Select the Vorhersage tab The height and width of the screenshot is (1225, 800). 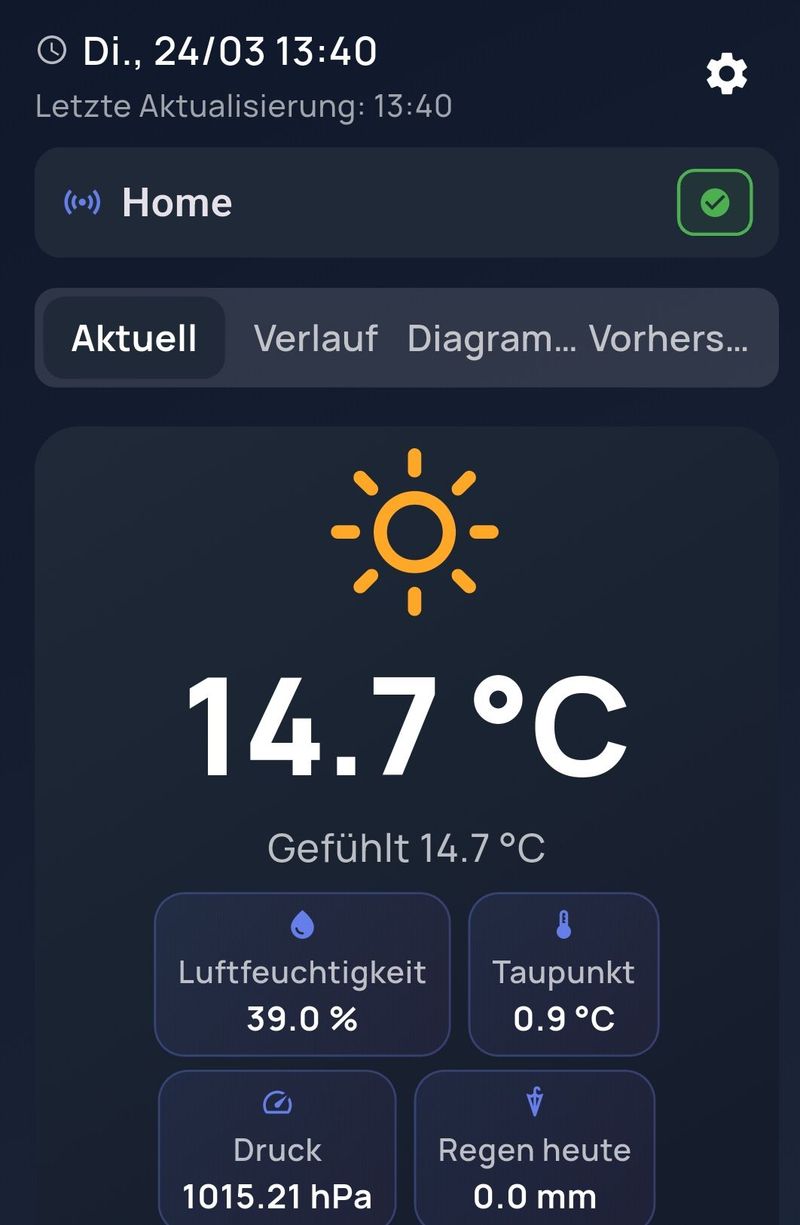(x=668, y=338)
